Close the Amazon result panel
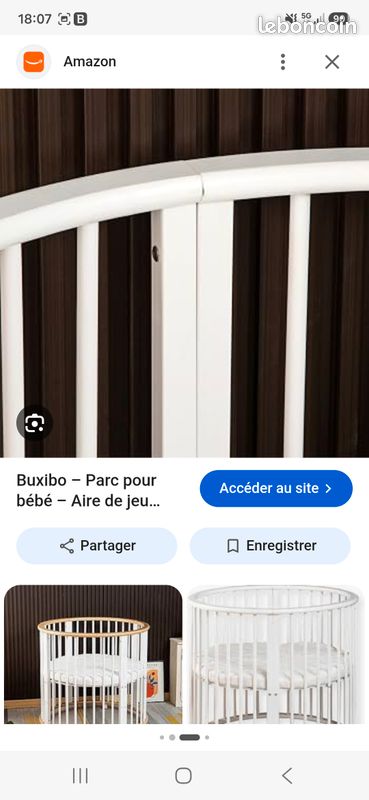369x800 pixels. (x=332, y=62)
